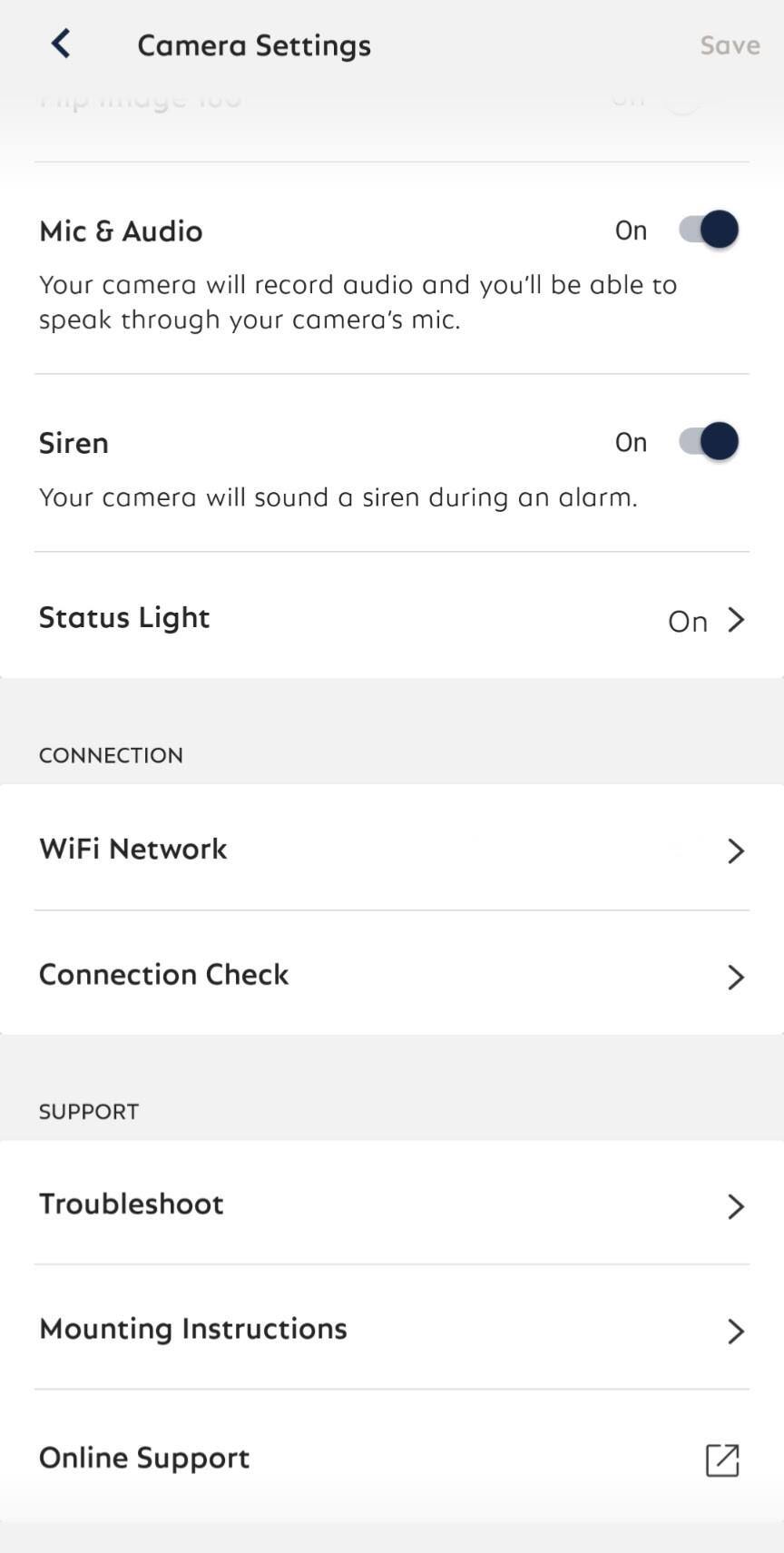Run the Connection Check
Viewport: 784px width, 1553px height.
pos(392,975)
